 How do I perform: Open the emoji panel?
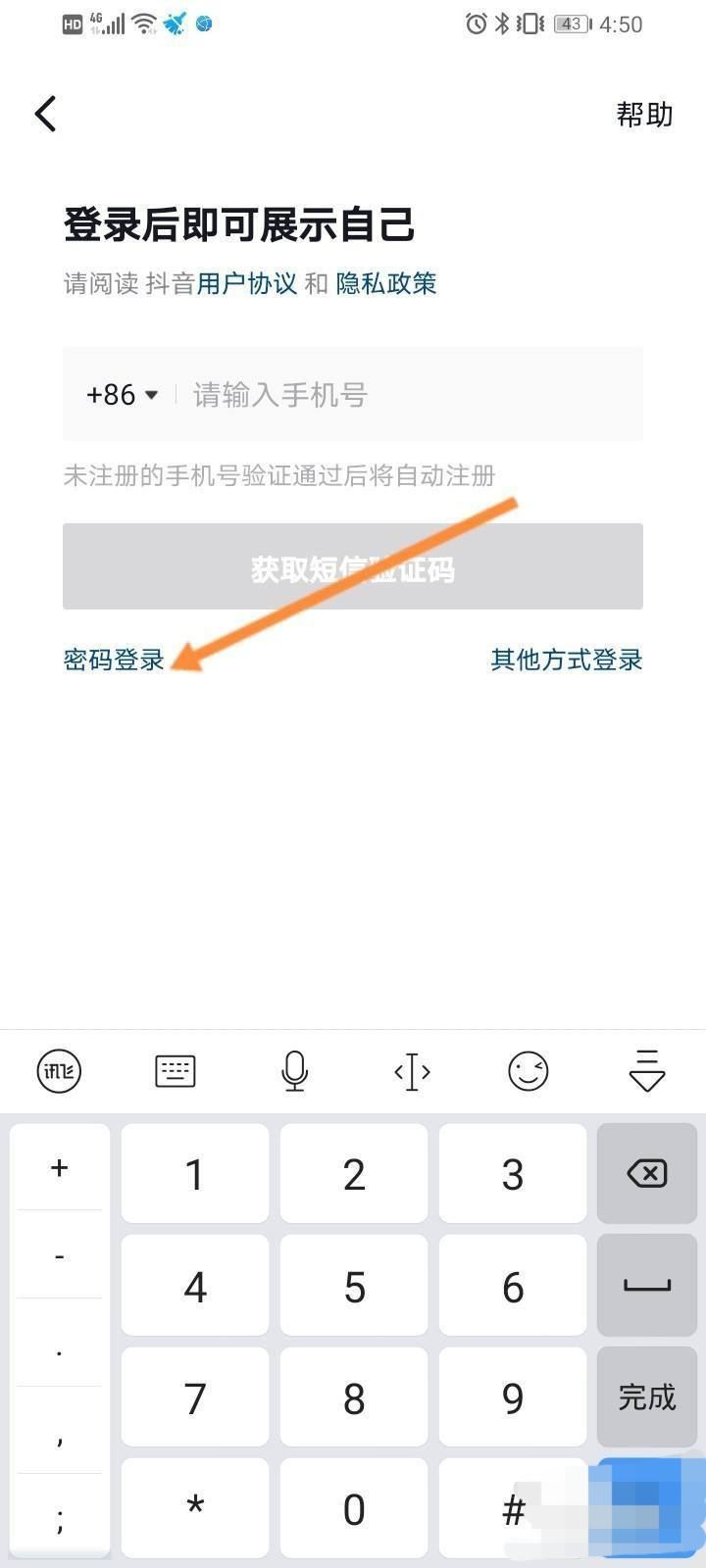[x=529, y=1071]
